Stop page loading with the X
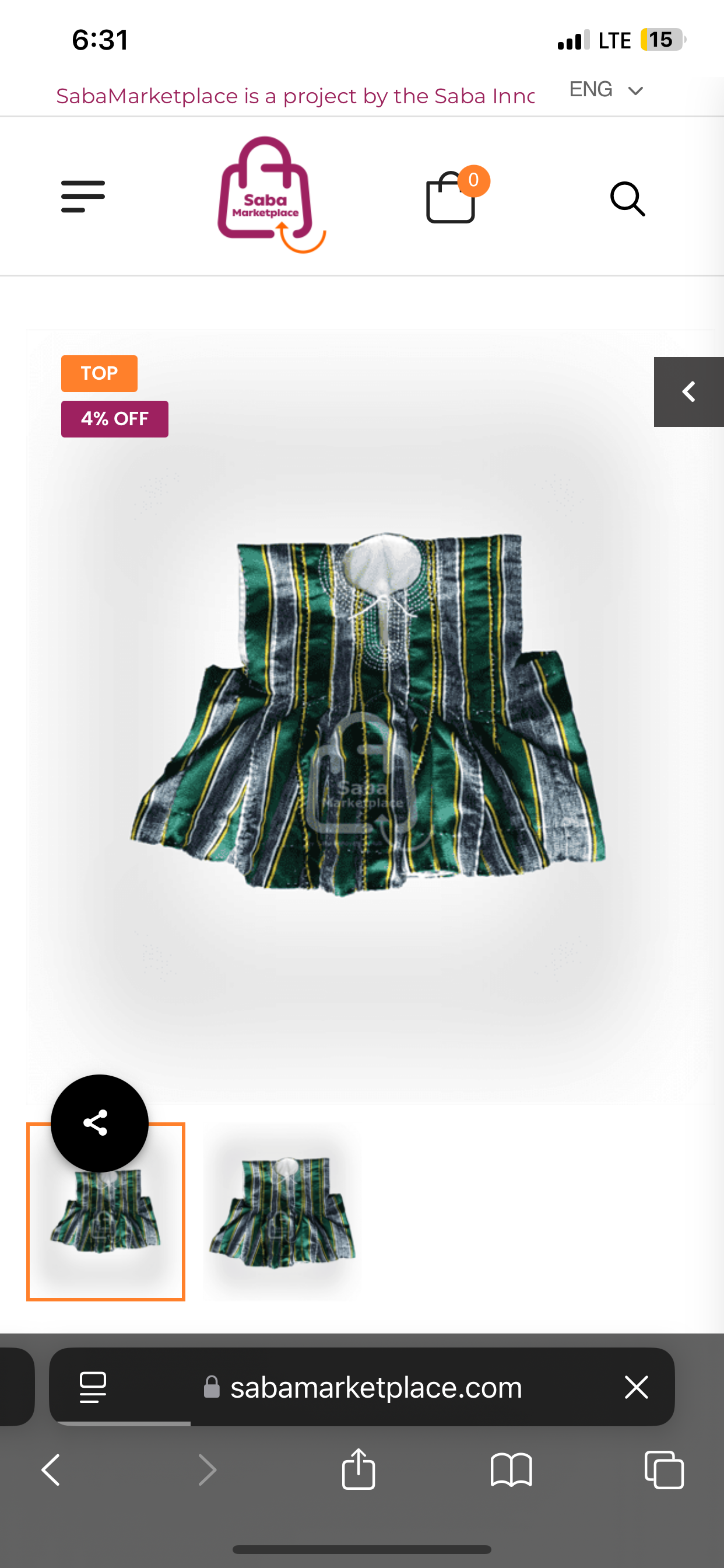Screen dimensions: 724x1568 637,1387
